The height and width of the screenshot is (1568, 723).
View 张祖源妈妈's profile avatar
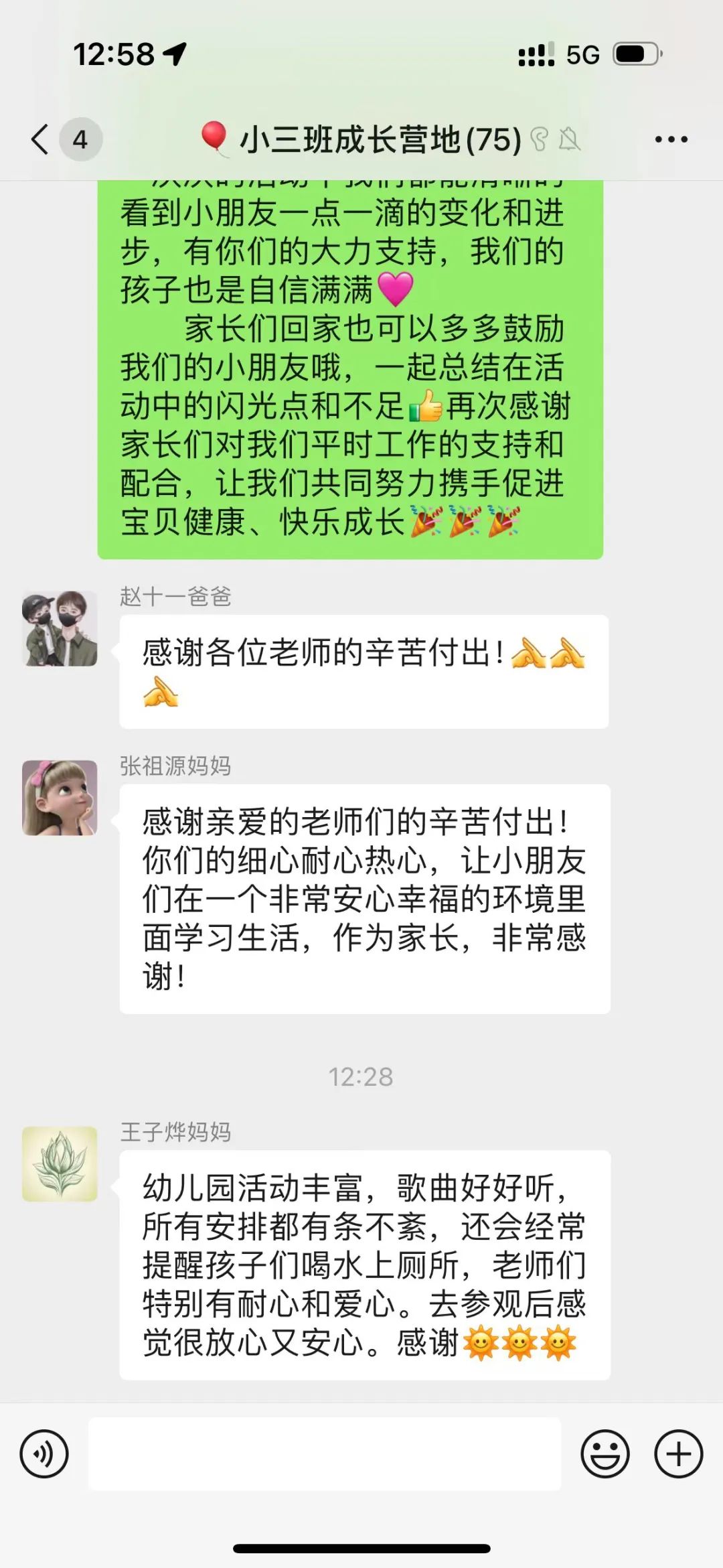[x=60, y=798]
